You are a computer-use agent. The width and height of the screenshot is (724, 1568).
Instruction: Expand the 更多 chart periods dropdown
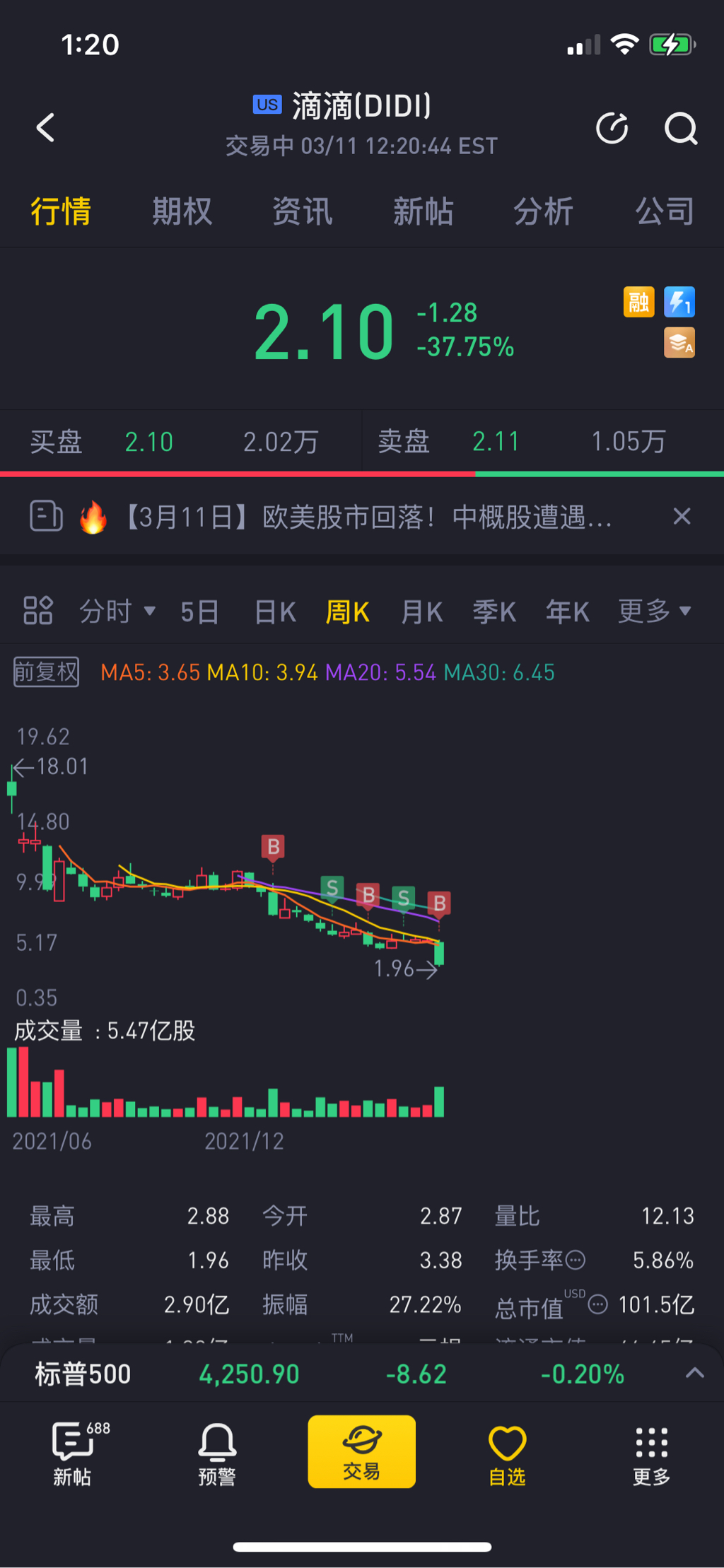click(x=655, y=611)
